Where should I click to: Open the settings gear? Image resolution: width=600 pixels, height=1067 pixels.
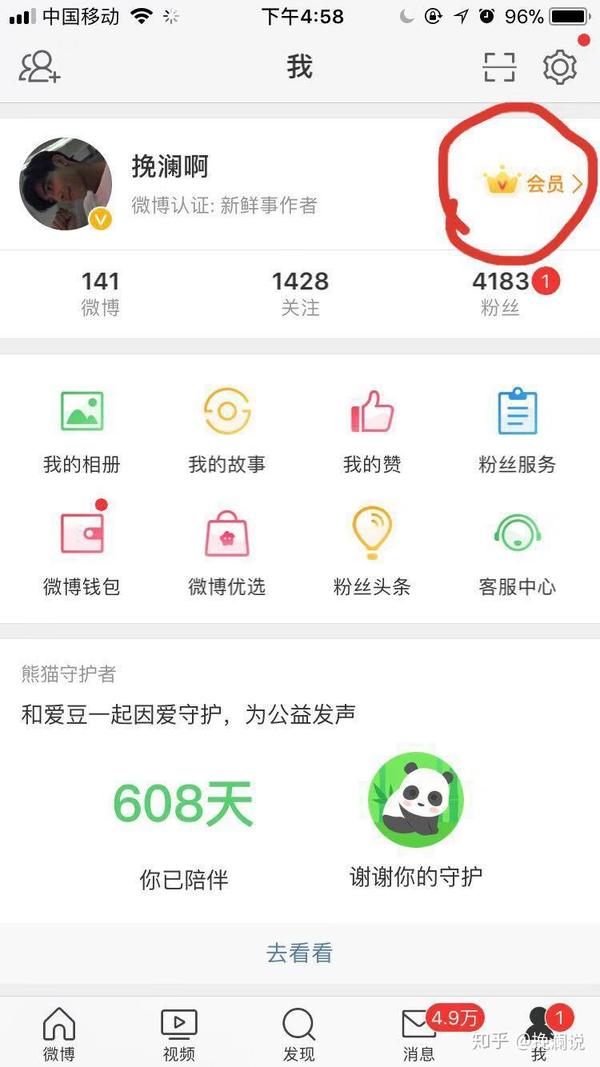point(560,67)
